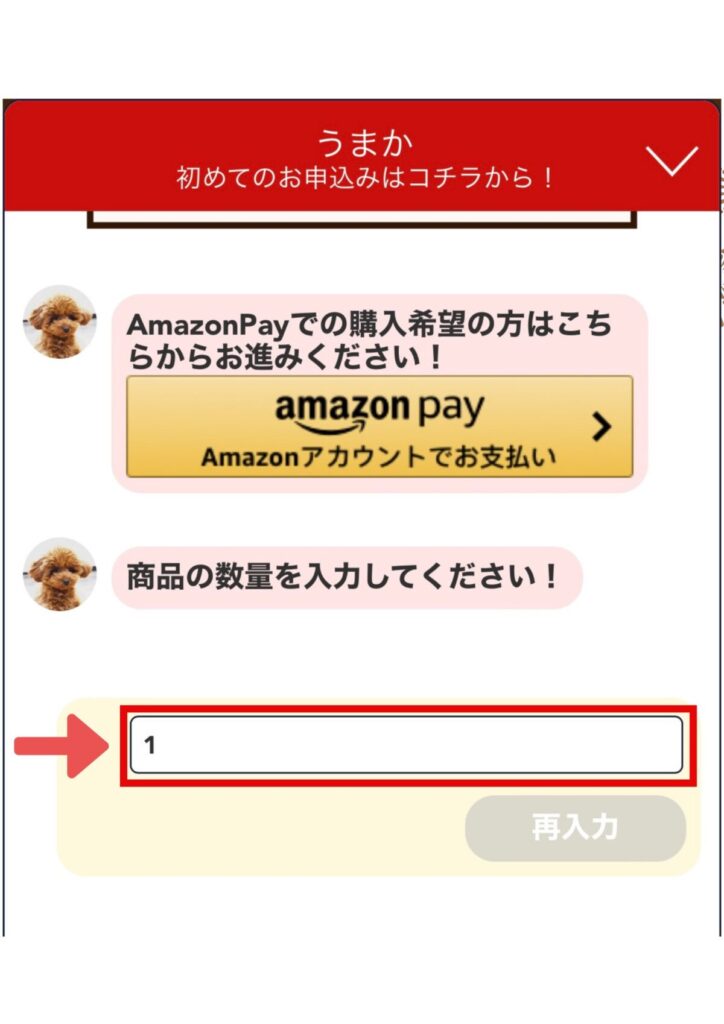Focus the product quantity input field

[406, 745]
